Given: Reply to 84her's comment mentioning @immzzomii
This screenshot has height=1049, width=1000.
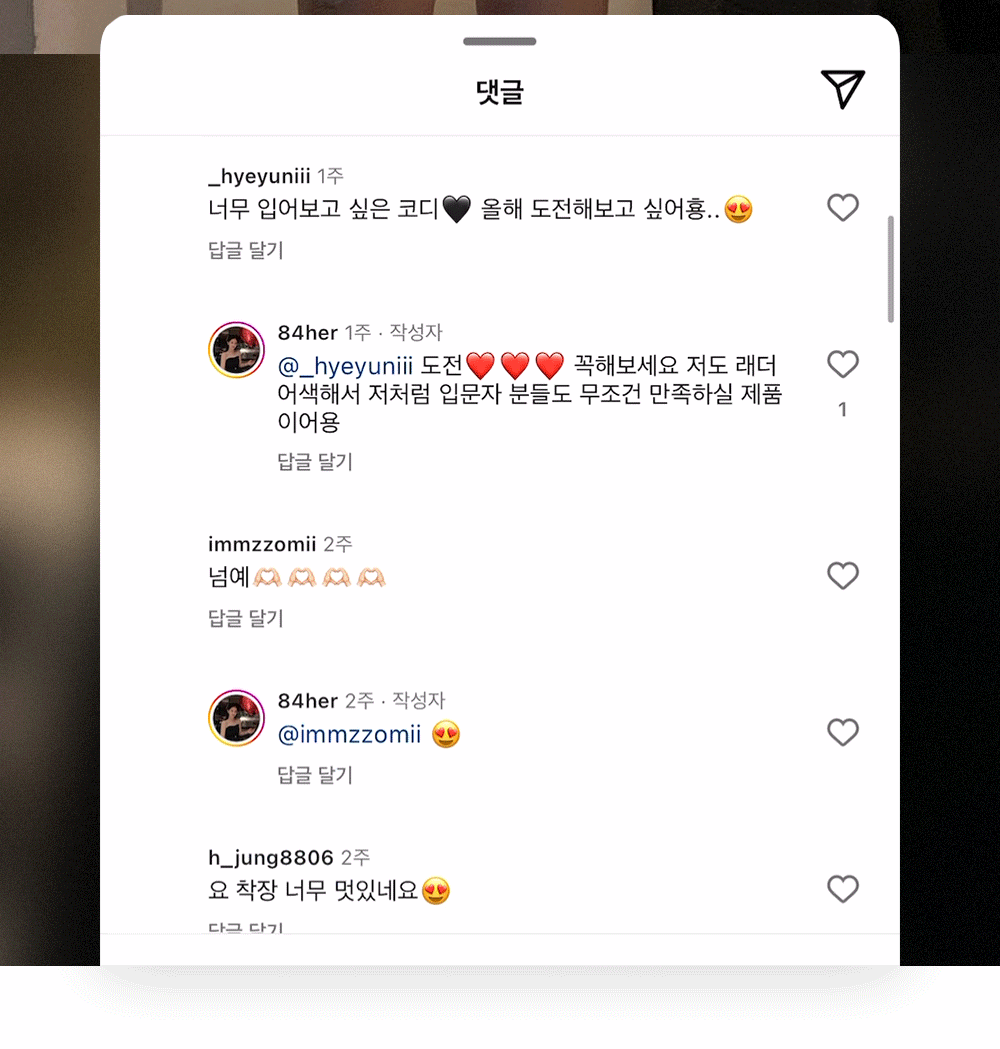Looking at the screenshot, I should pos(315,775).
